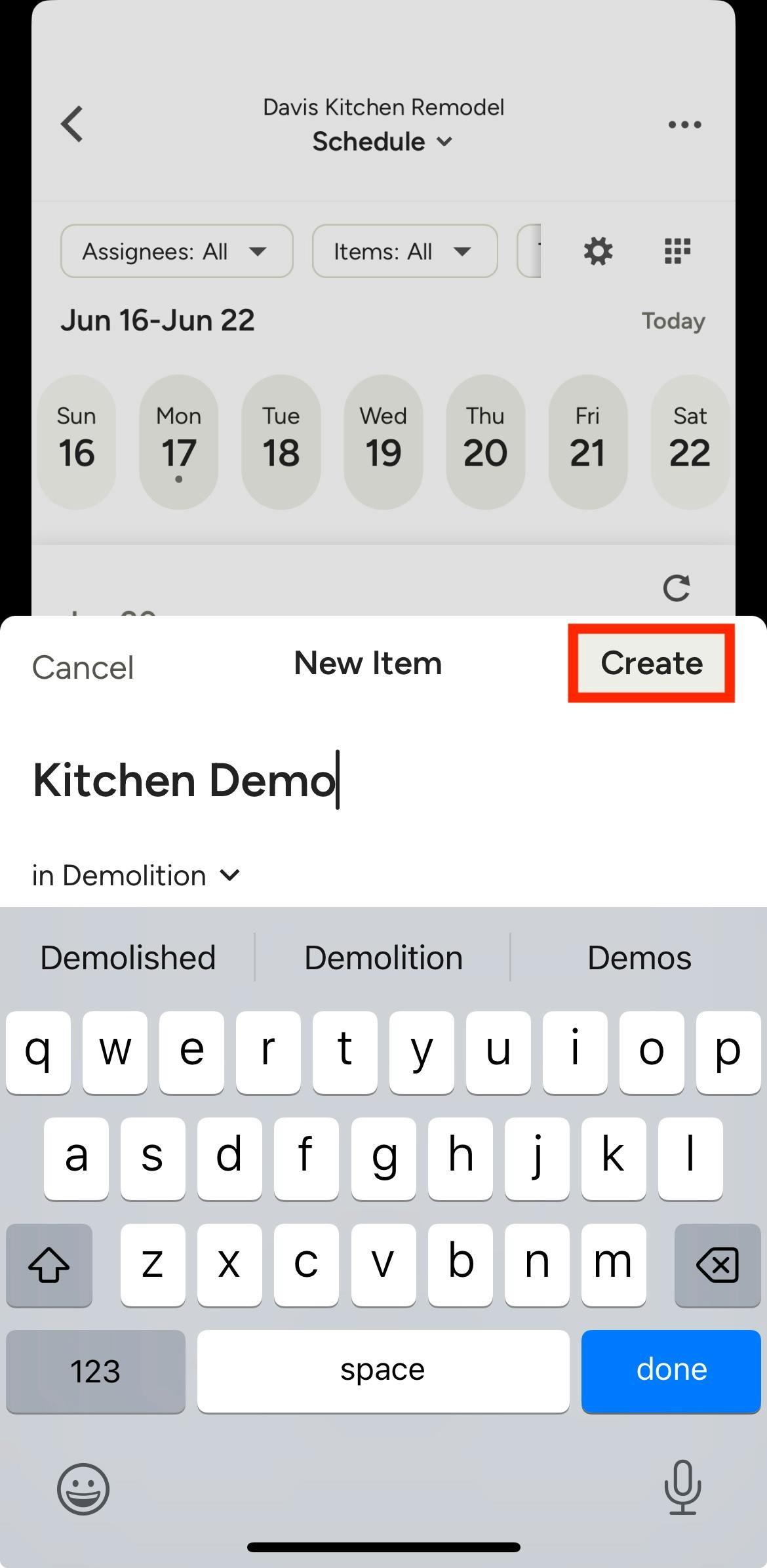Start voice dictation with the microphone

tap(682, 1487)
